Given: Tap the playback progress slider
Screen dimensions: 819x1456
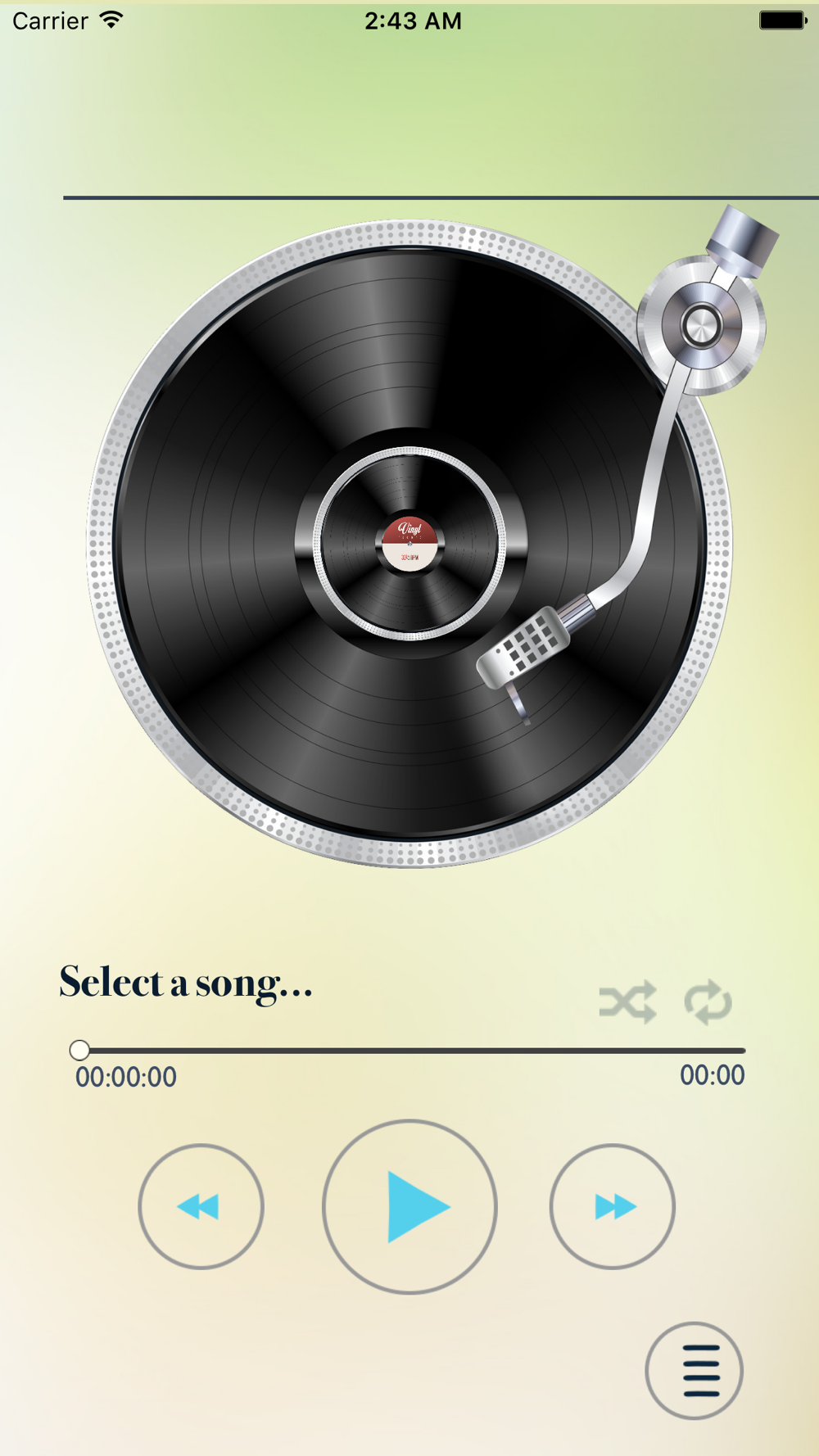Looking at the screenshot, I should coord(409,1050).
